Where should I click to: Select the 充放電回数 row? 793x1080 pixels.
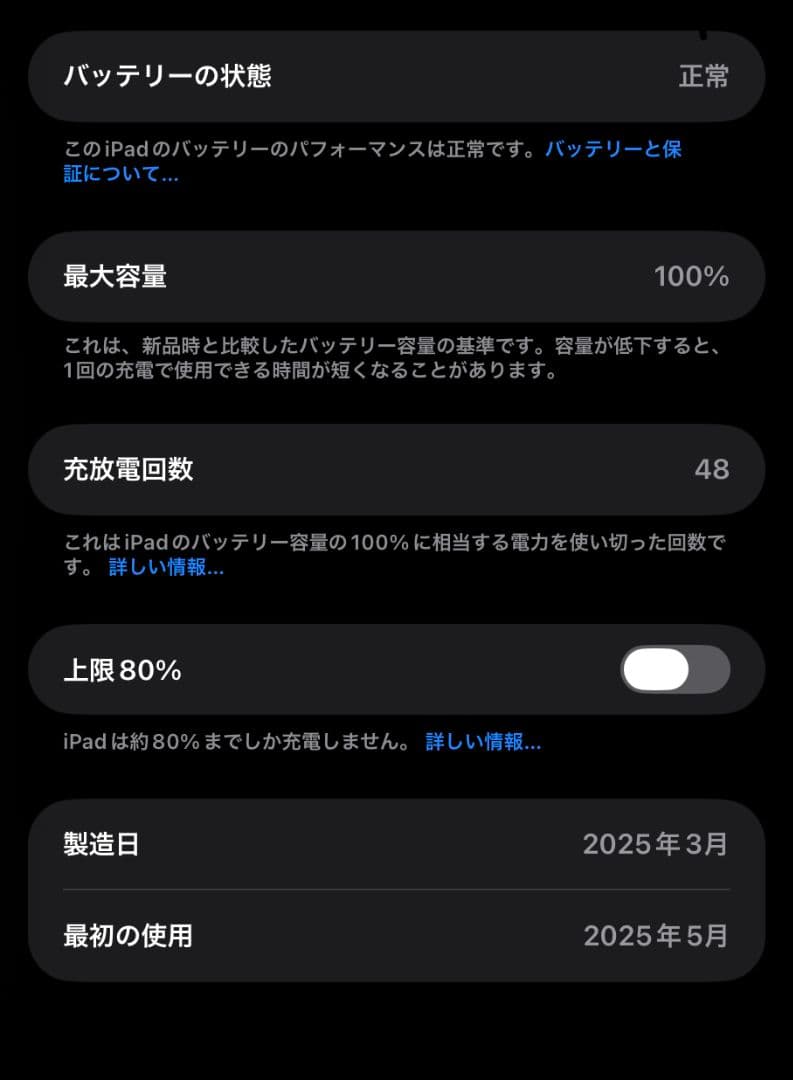[x=396, y=469]
